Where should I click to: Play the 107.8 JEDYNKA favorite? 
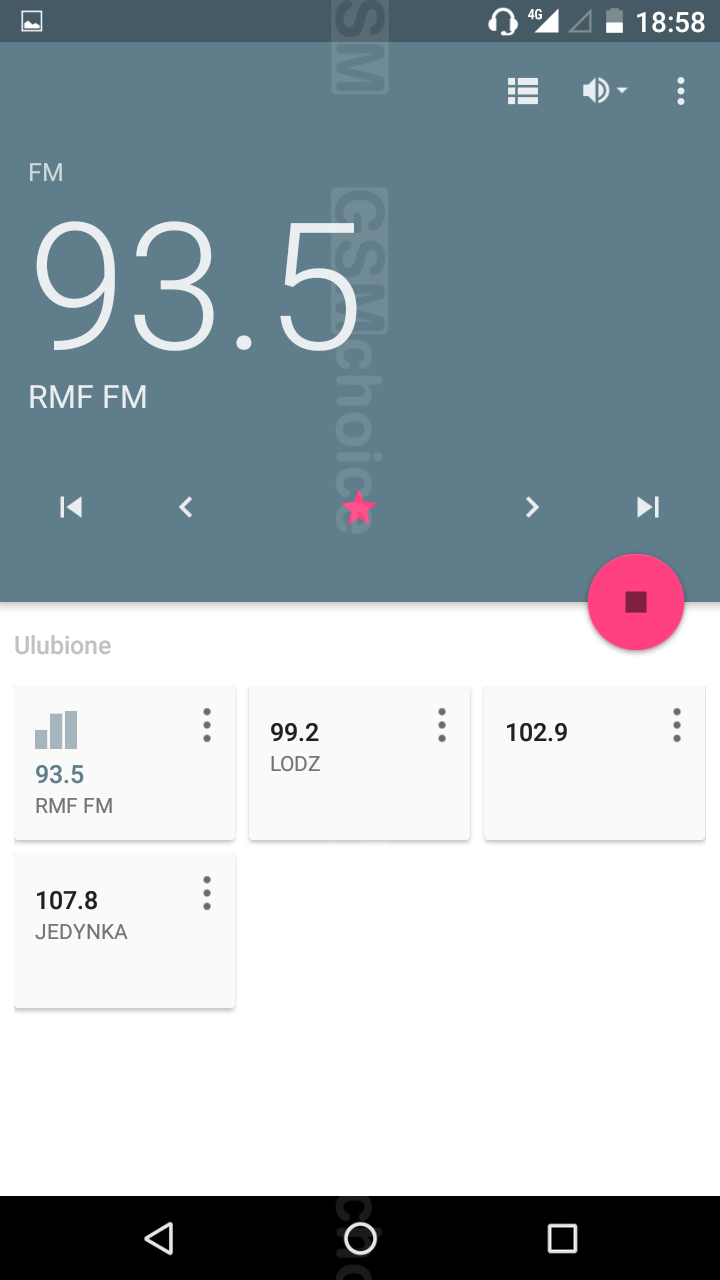pyautogui.click(x=110, y=930)
